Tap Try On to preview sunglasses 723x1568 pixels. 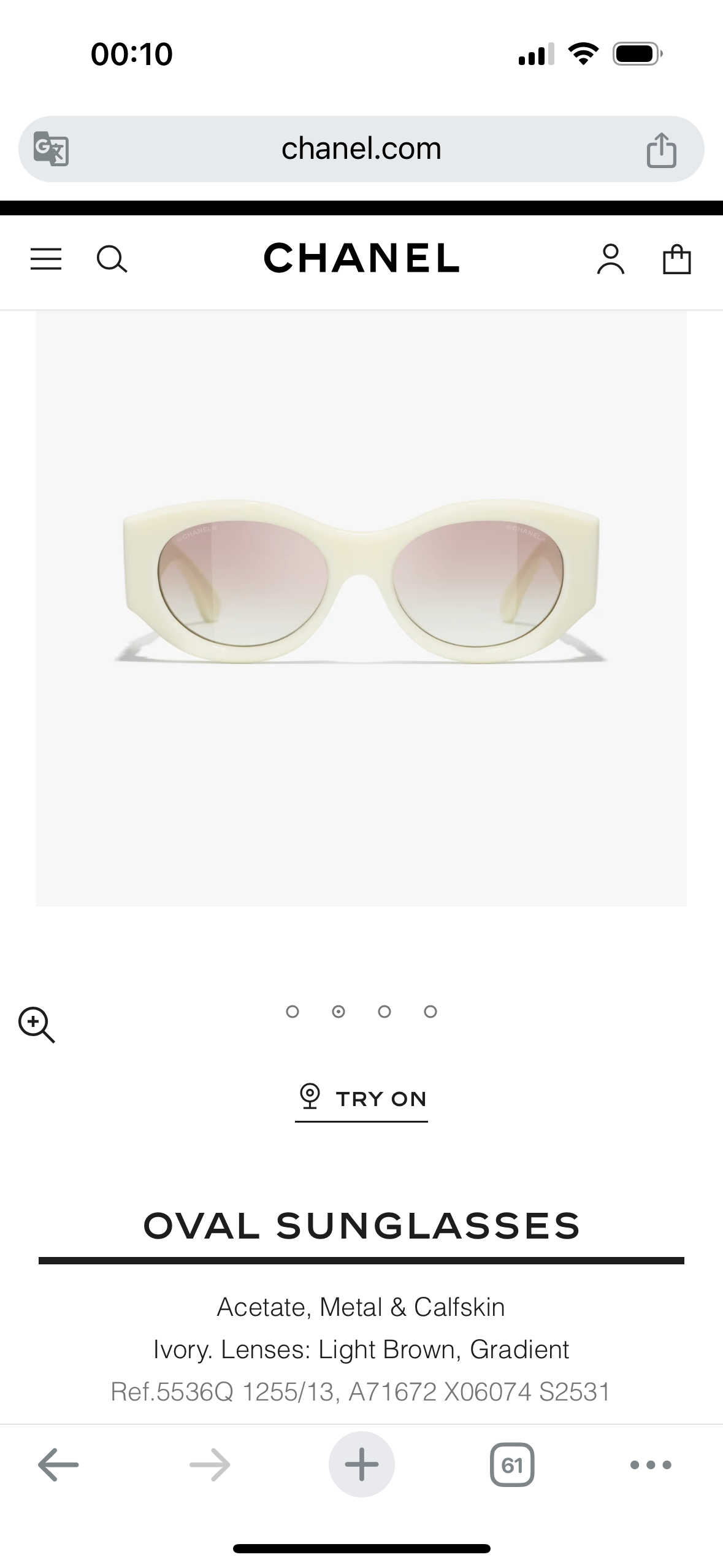(362, 1099)
